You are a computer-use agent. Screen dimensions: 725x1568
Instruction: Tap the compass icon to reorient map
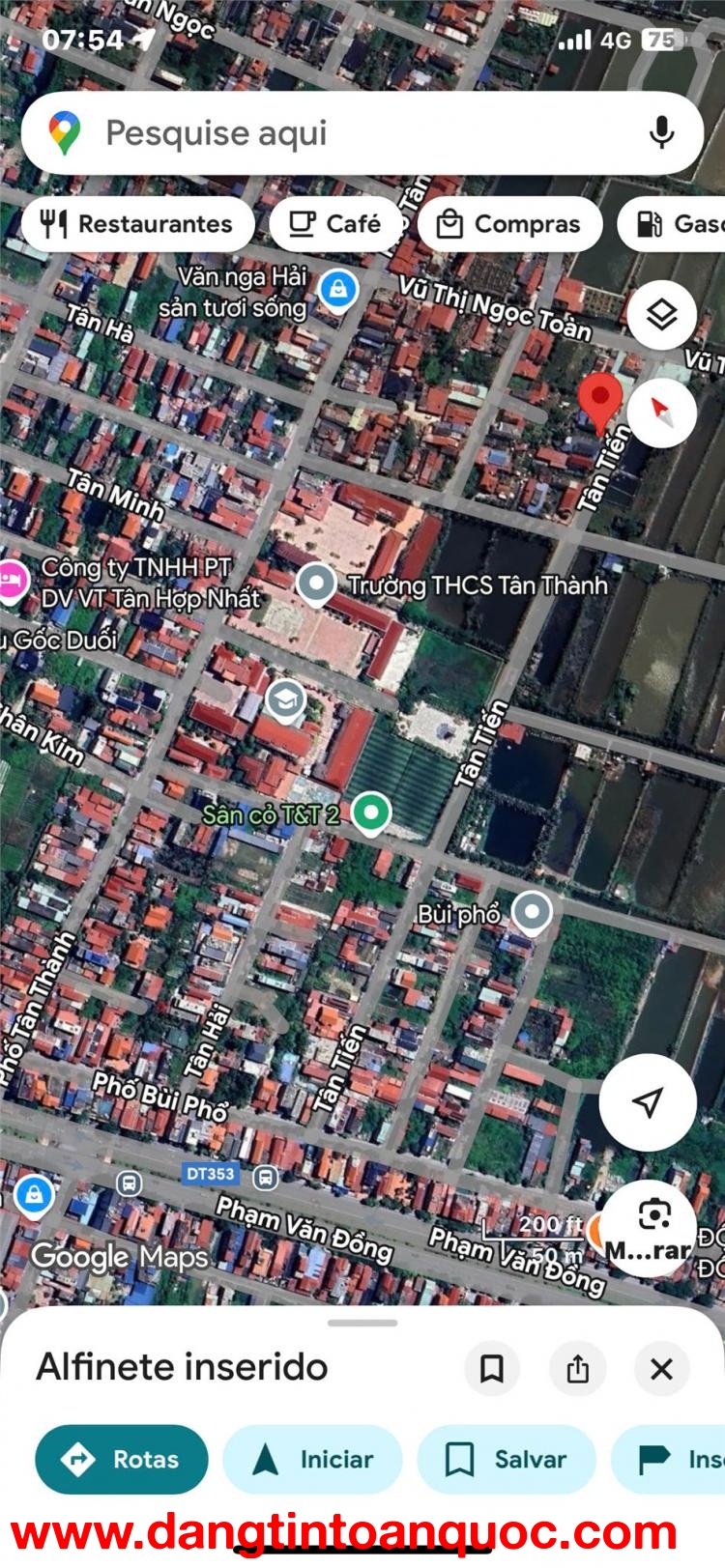[660, 413]
